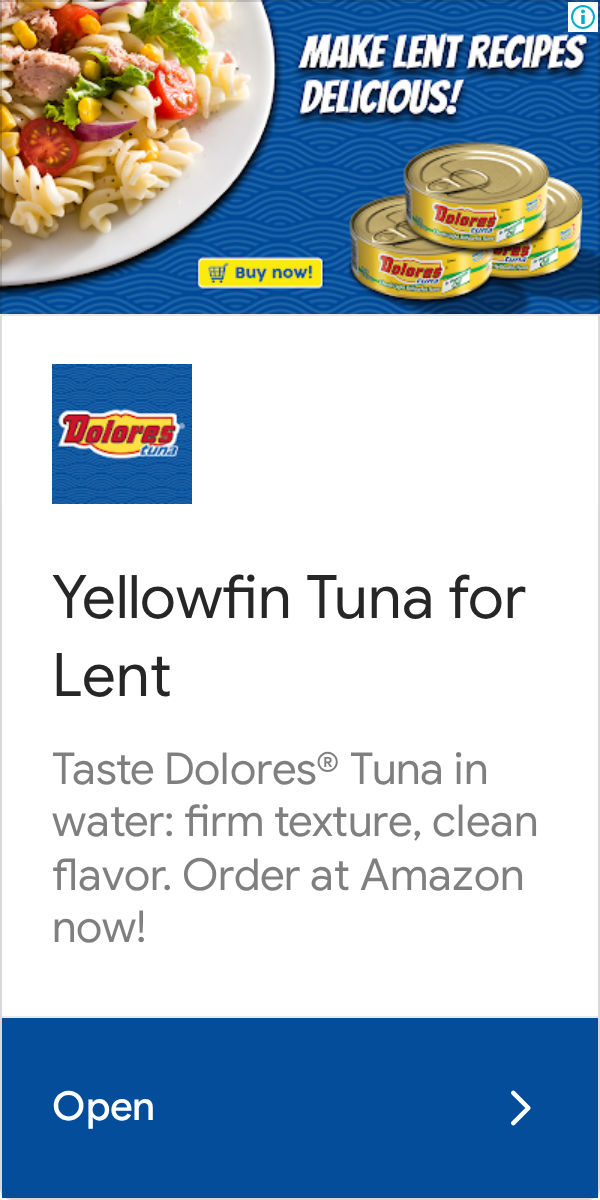
Task: Open the Lent recipes banner image
Action: pyautogui.click(x=300, y=157)
